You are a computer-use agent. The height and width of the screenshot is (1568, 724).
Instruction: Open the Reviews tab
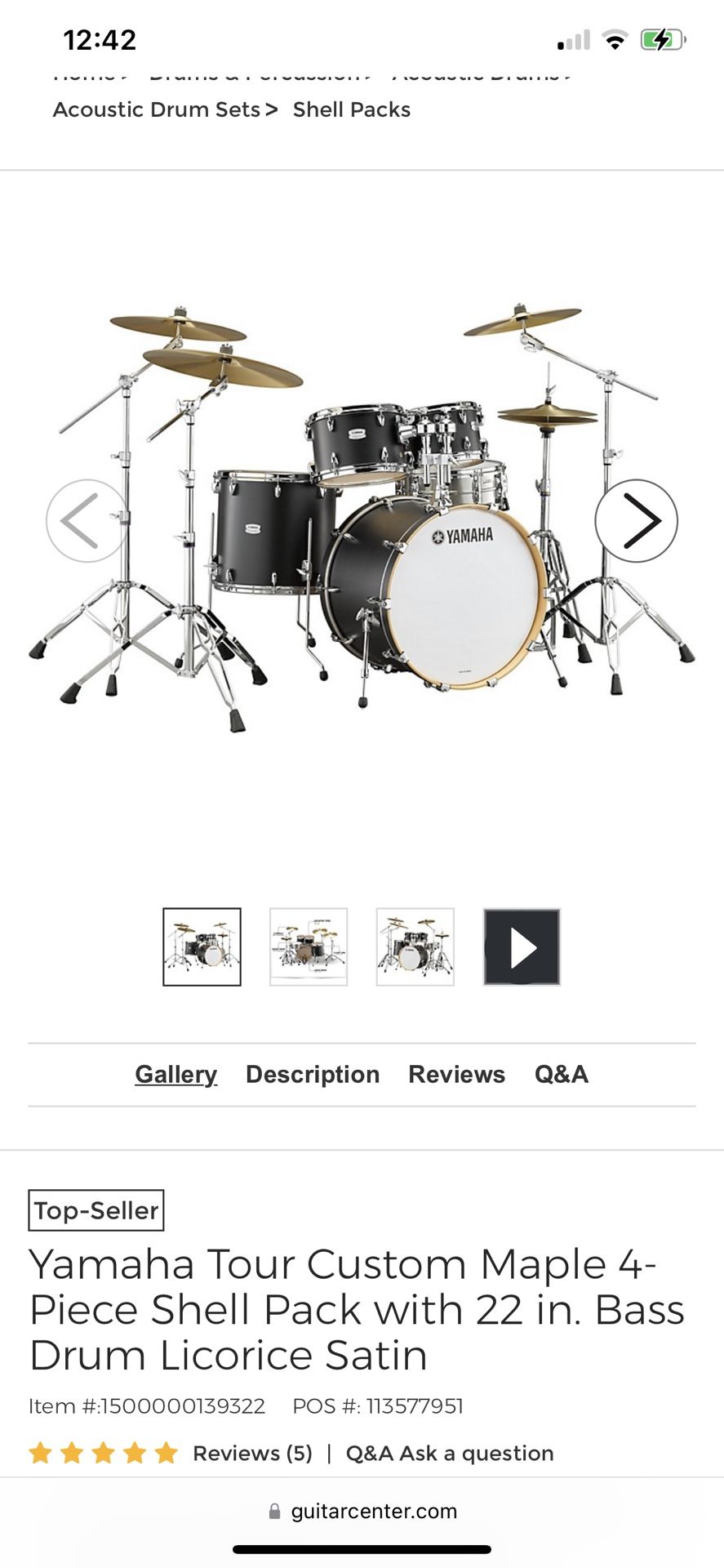[457, 1074]
